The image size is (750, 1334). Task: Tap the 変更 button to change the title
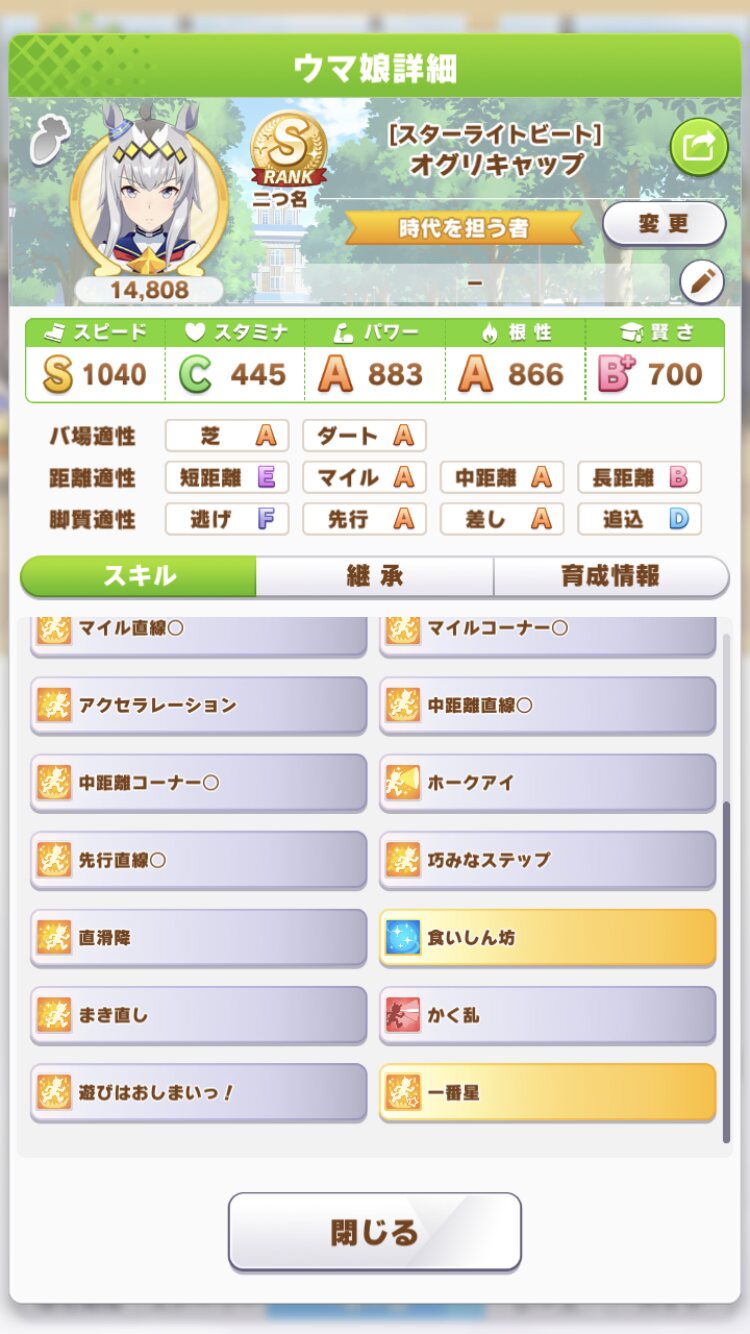(664, 223)
